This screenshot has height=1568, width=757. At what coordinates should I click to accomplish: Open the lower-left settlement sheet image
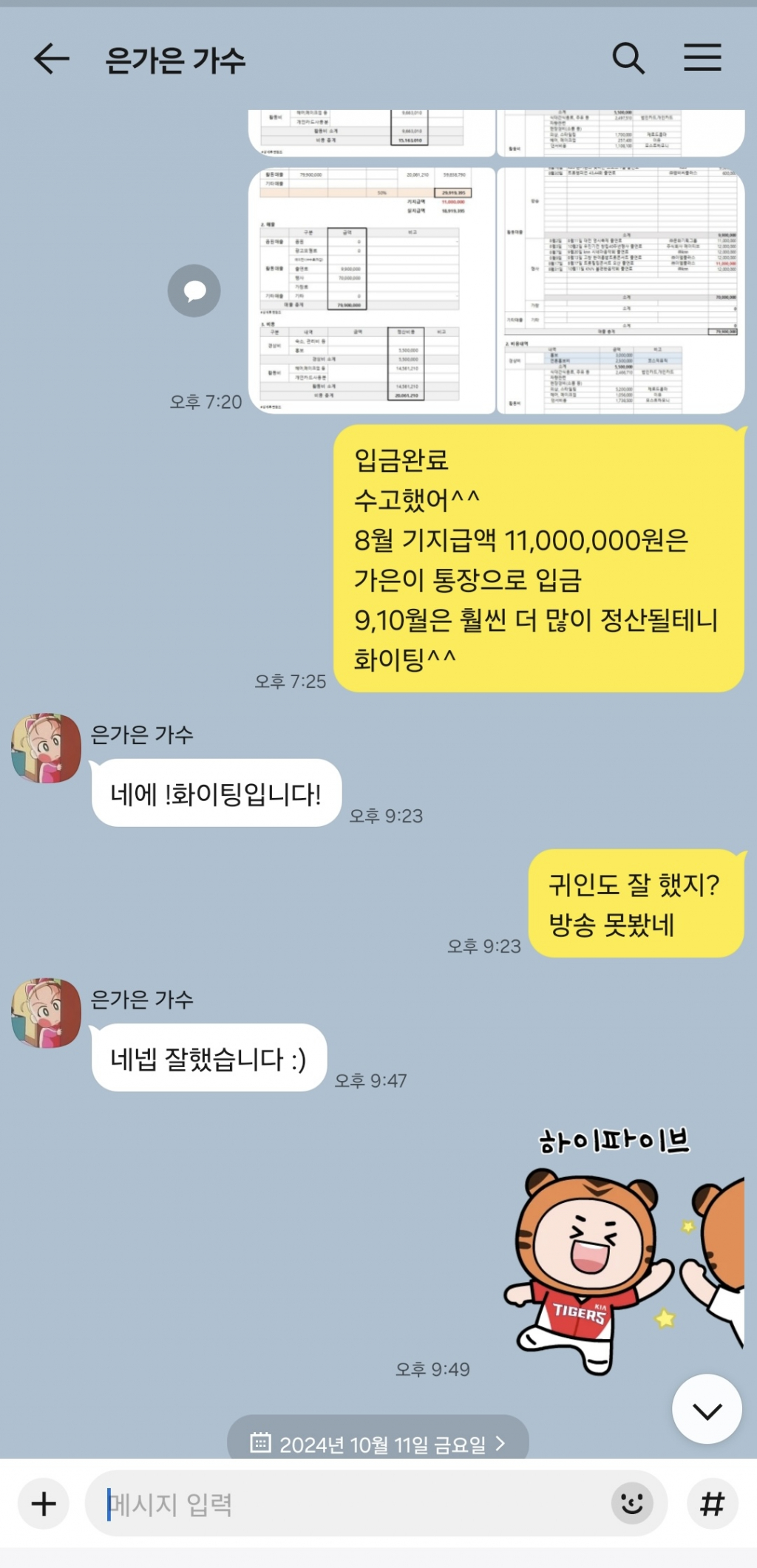point(371,290)
